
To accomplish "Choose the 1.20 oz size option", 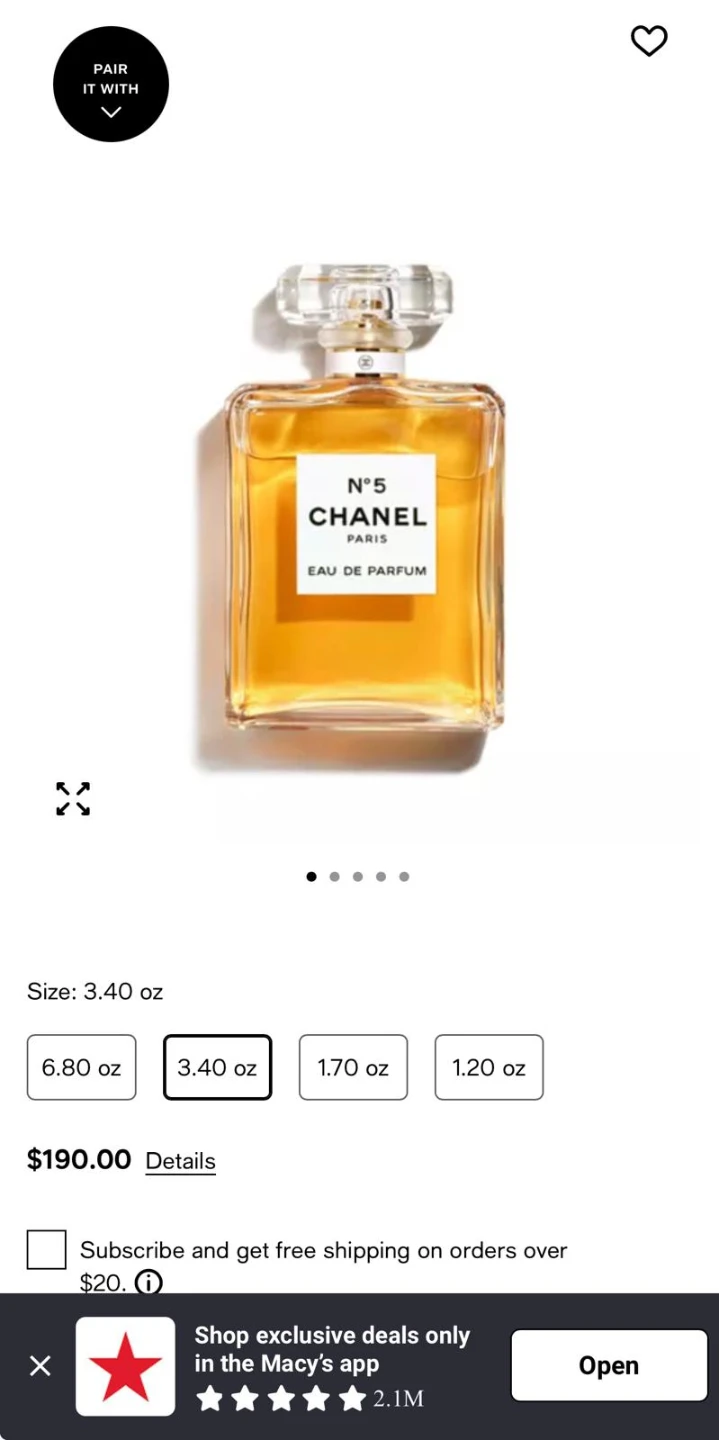I will [x=489, y=1067].
